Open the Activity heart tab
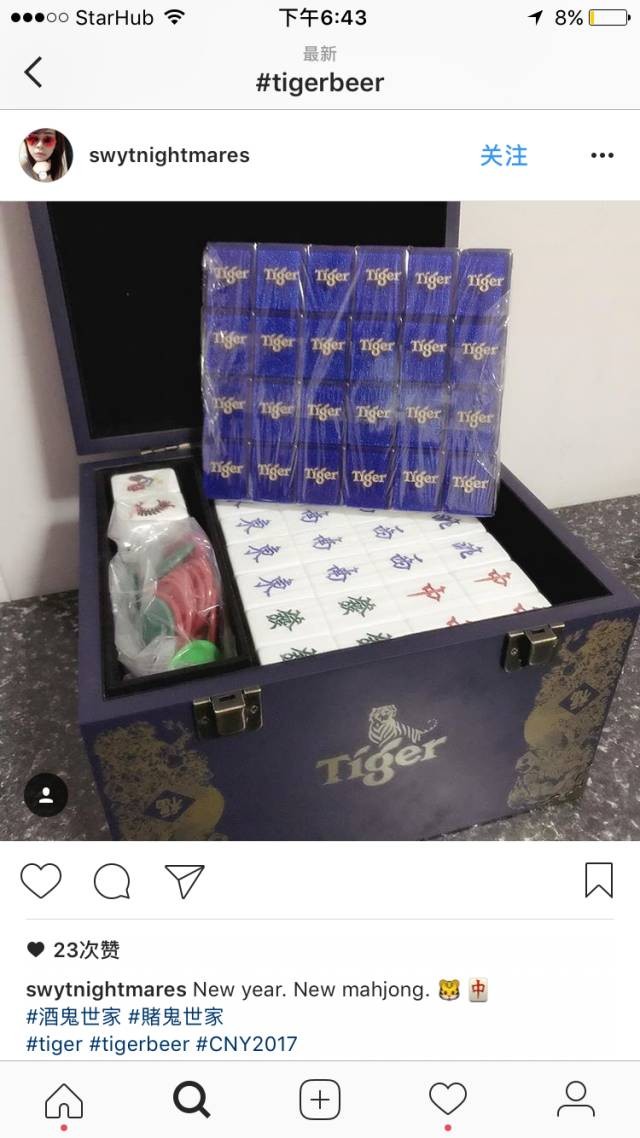The image size is (640, 1138). [448, 1100]
